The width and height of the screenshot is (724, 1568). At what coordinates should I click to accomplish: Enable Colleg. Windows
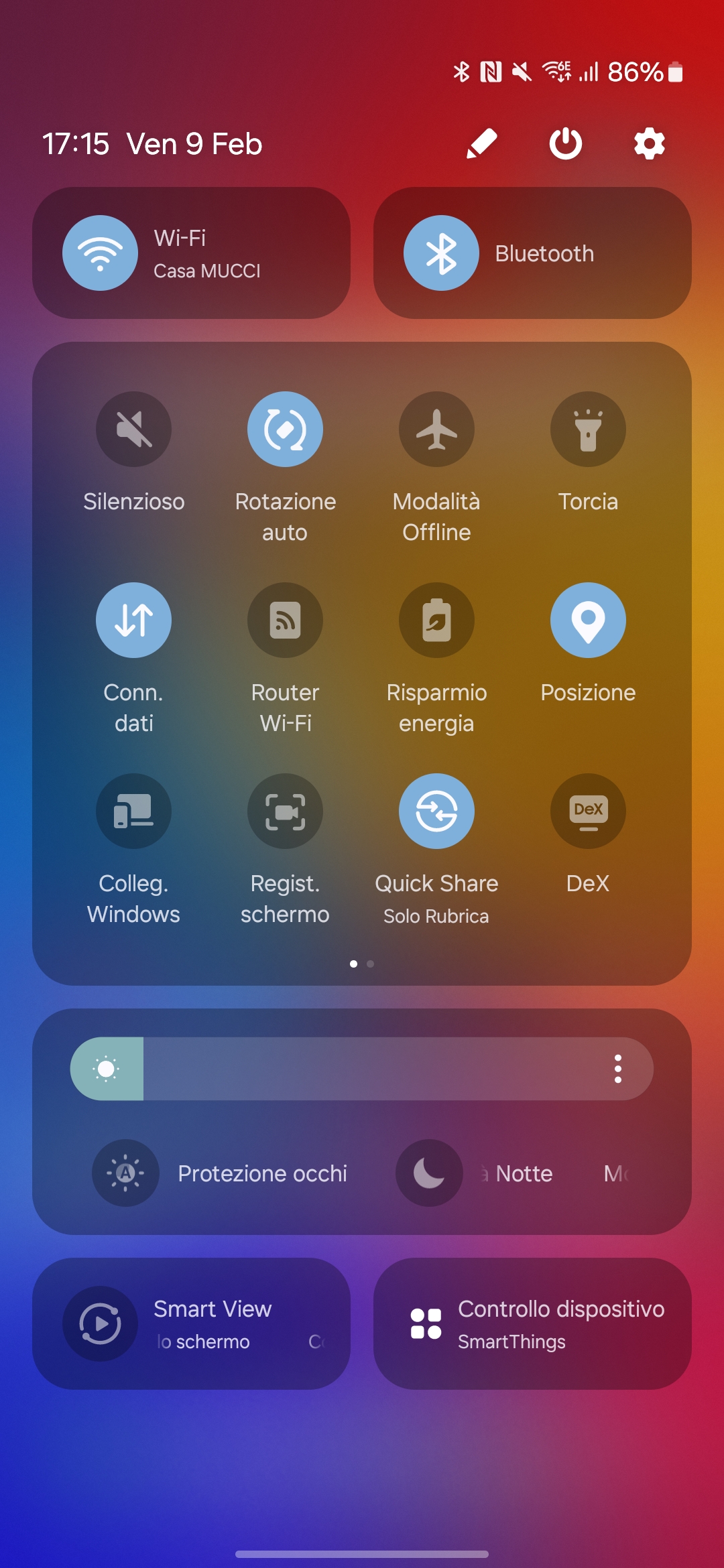tap(133, 811)
